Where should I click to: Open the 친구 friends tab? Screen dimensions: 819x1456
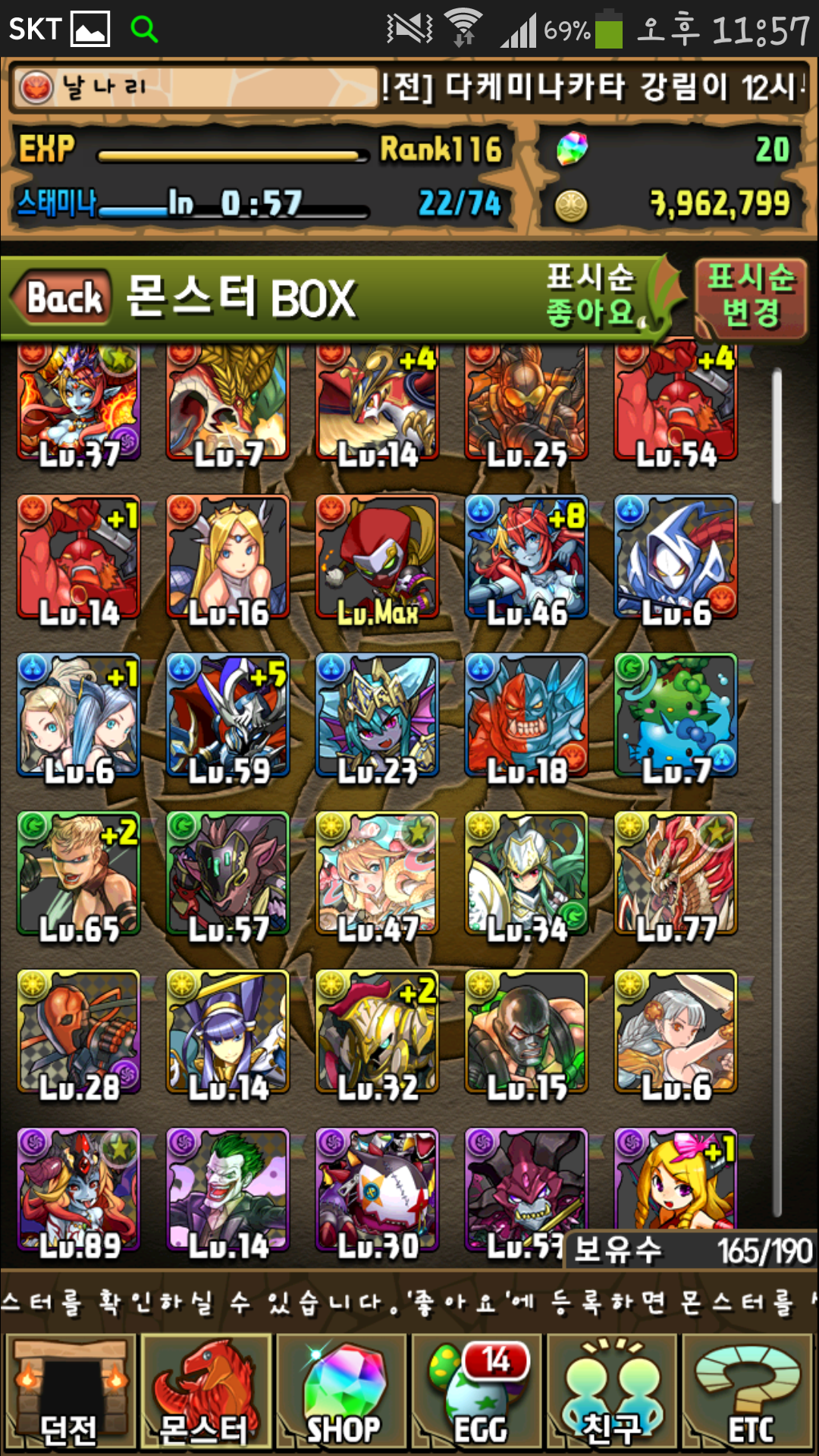point(611,1392)
